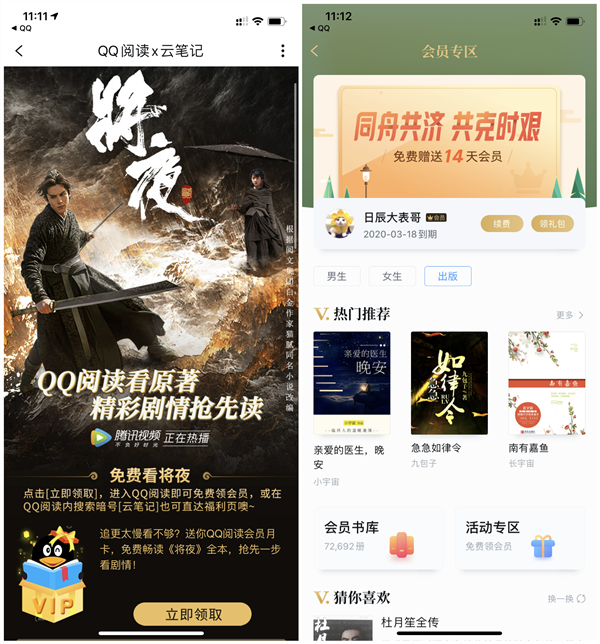Refresh recommendations with 换一换

click(x=566, y=598)
